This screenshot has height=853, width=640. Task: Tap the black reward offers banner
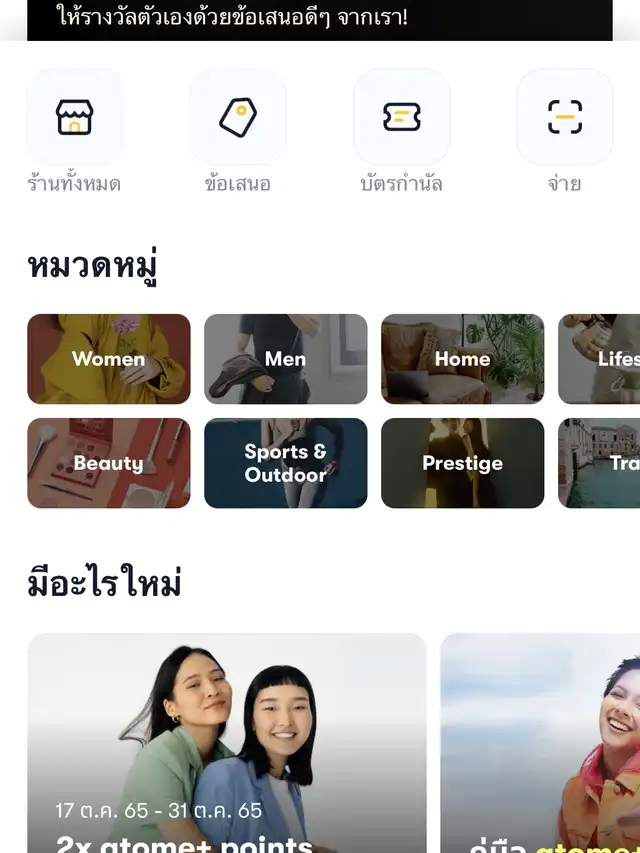320,20
